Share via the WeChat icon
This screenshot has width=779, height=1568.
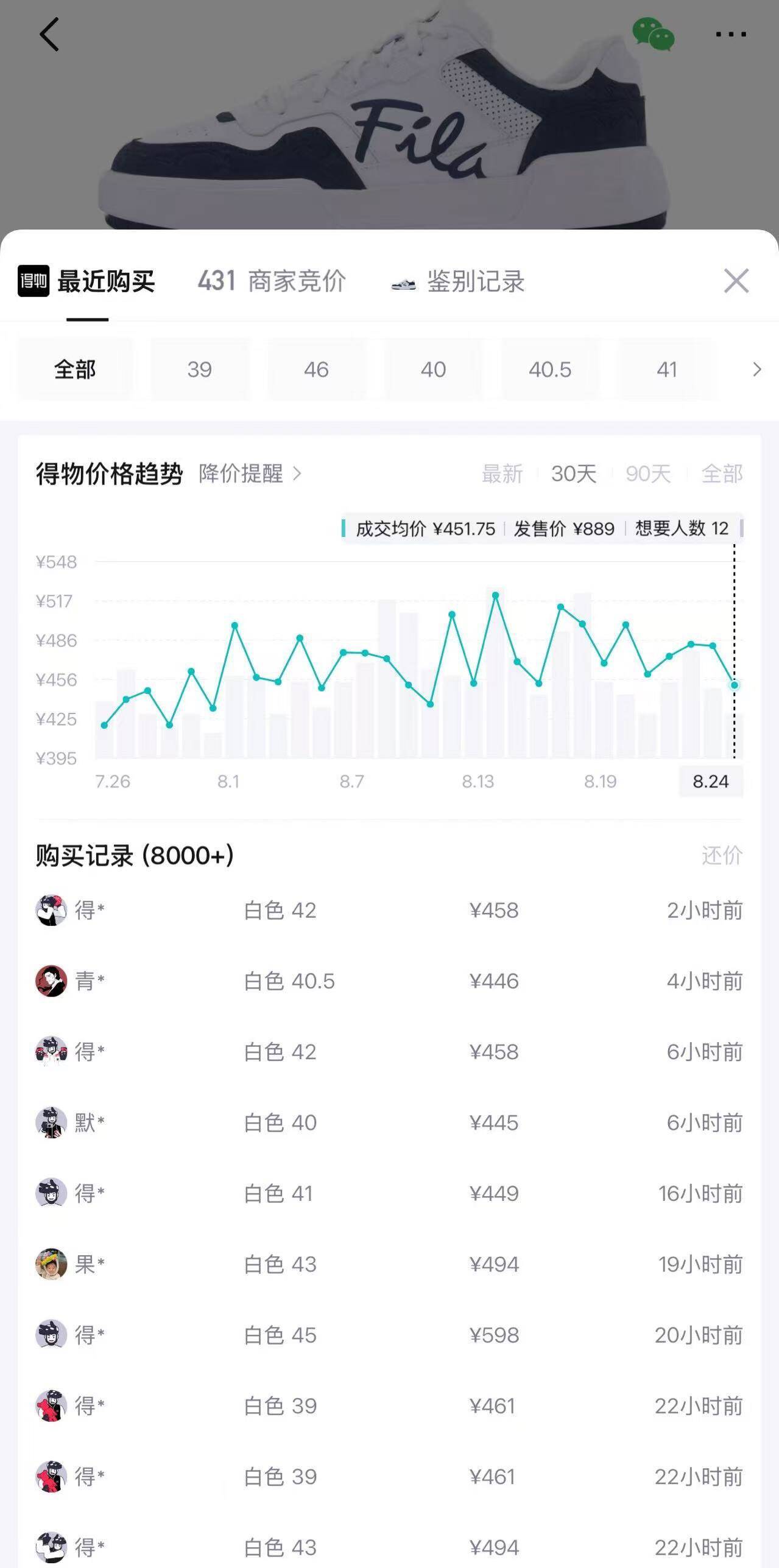pyautogui.click(x=653, y=34)
